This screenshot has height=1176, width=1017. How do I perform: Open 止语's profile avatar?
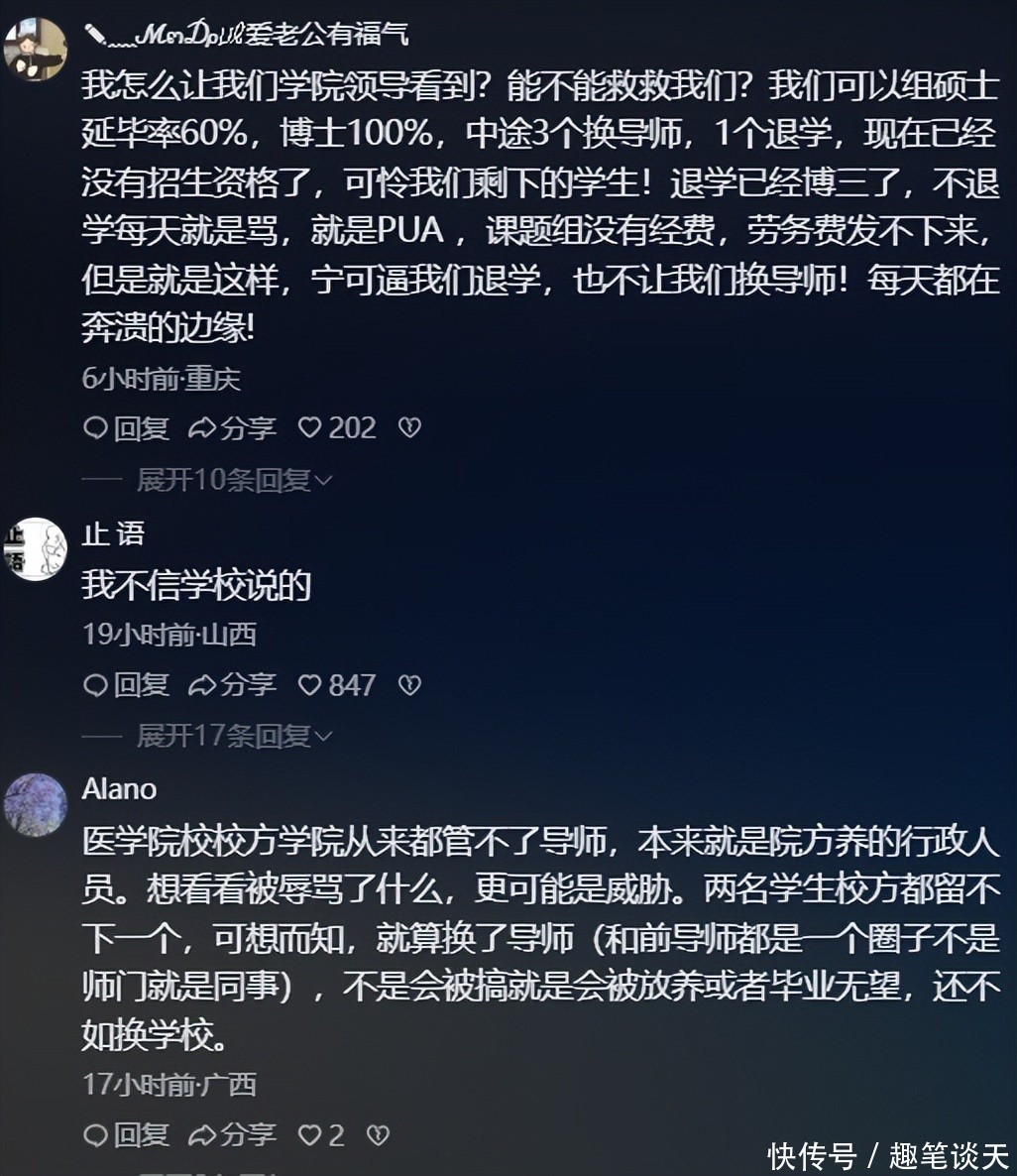(36, 549)
